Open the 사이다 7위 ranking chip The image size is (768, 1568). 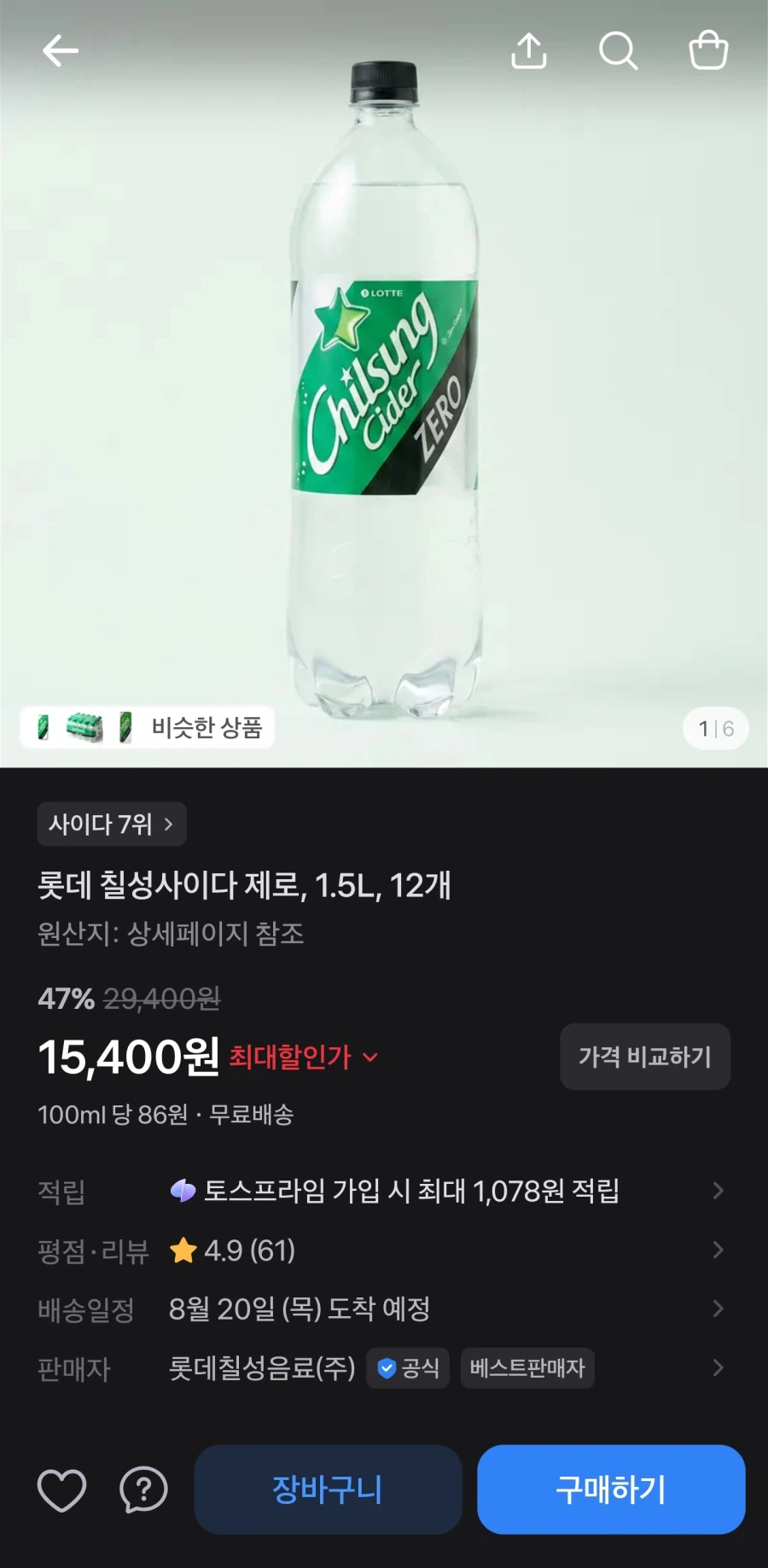click(x=112, y=824)
